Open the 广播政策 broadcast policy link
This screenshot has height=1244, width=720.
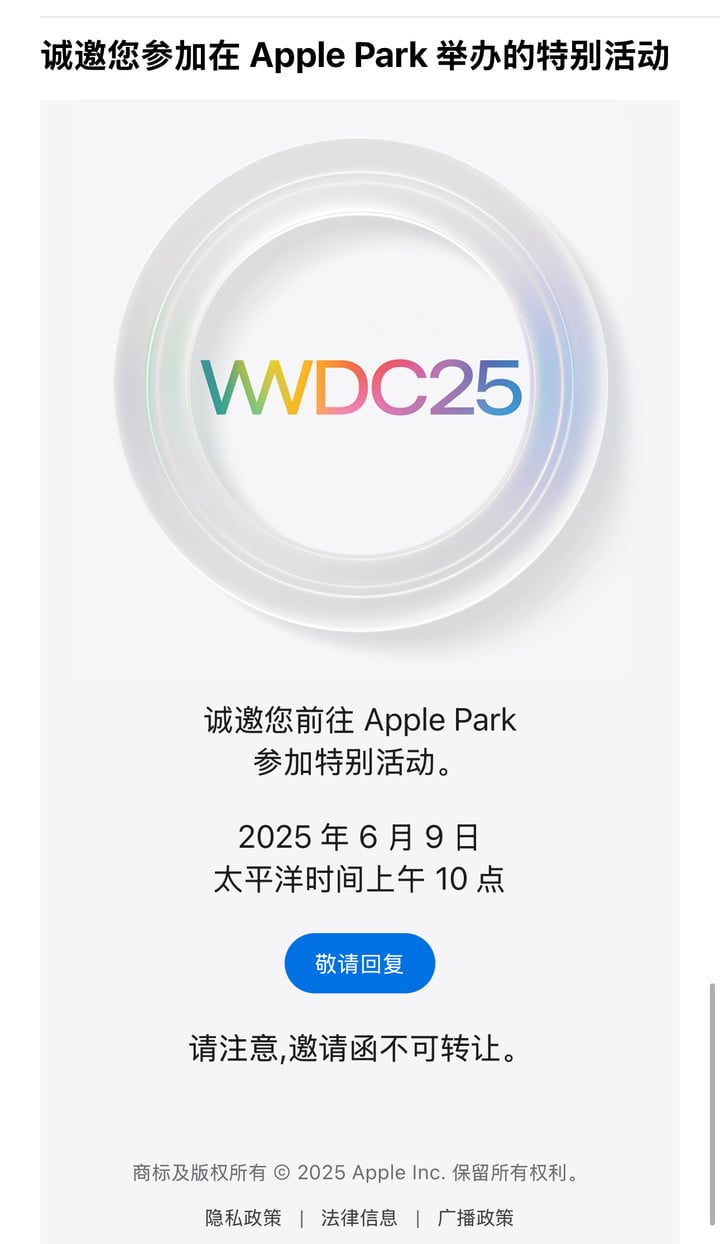click(x=476, y=1218)
